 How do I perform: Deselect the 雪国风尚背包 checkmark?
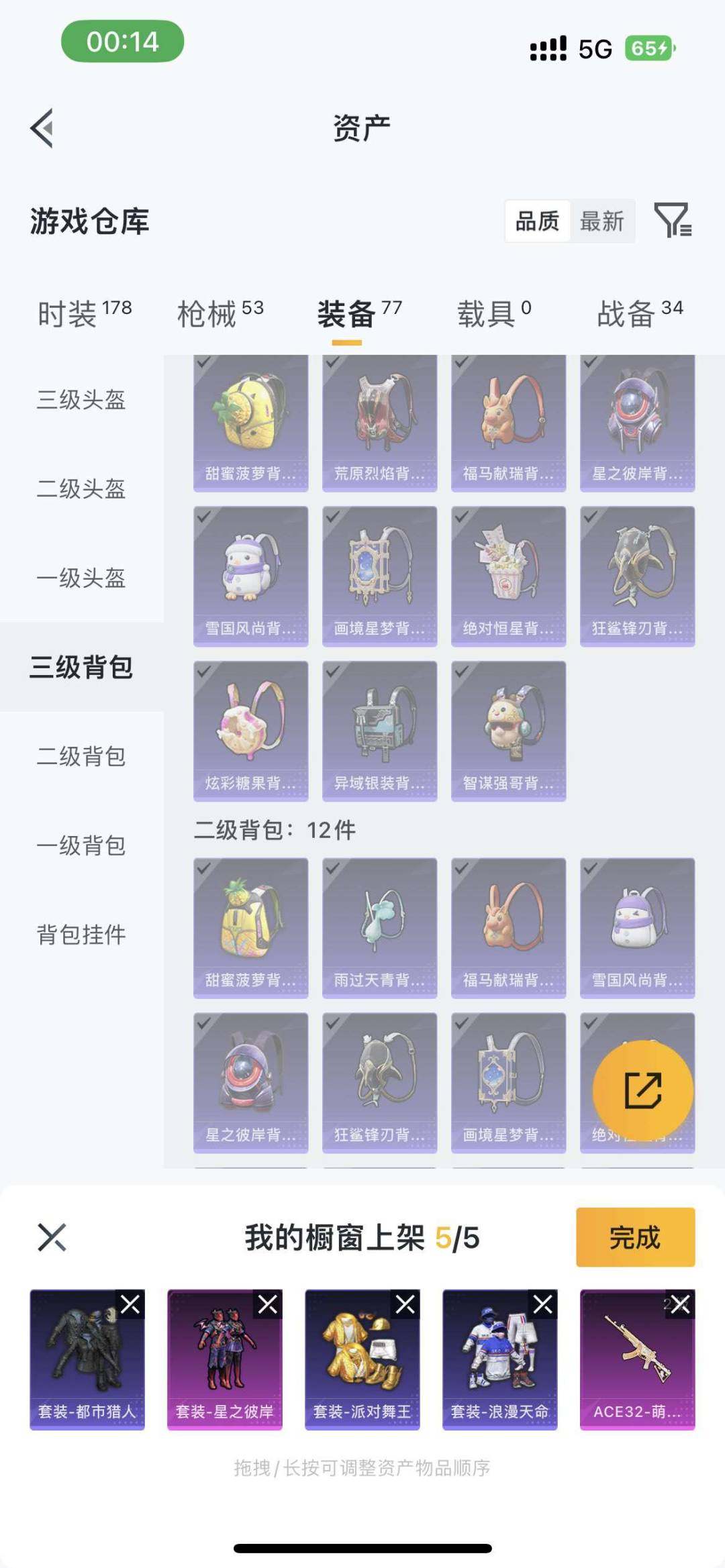click(x=204, y=518)
